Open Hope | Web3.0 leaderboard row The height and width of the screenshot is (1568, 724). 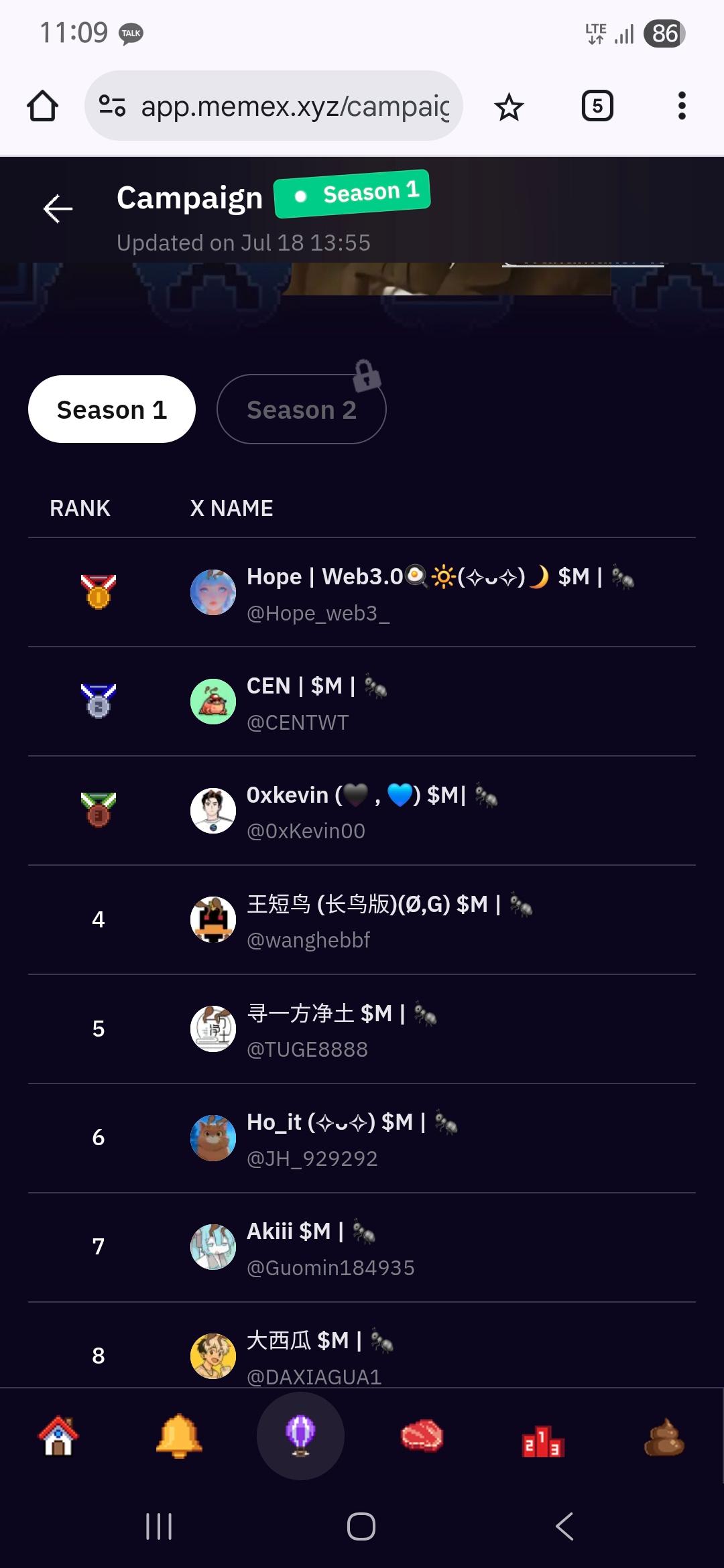(x=362, y=593)
